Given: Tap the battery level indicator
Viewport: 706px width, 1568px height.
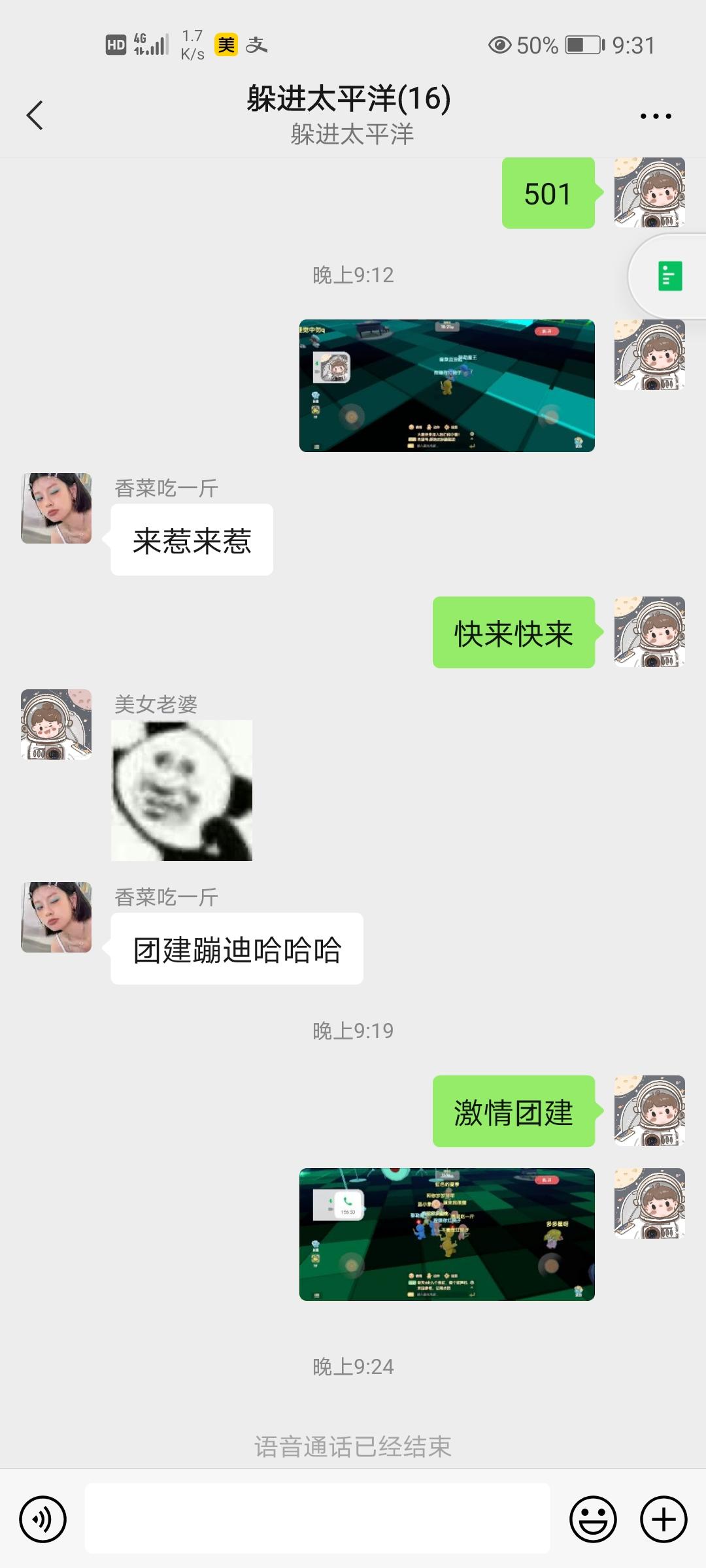Looking at the screenshot, I should (582, 44).
